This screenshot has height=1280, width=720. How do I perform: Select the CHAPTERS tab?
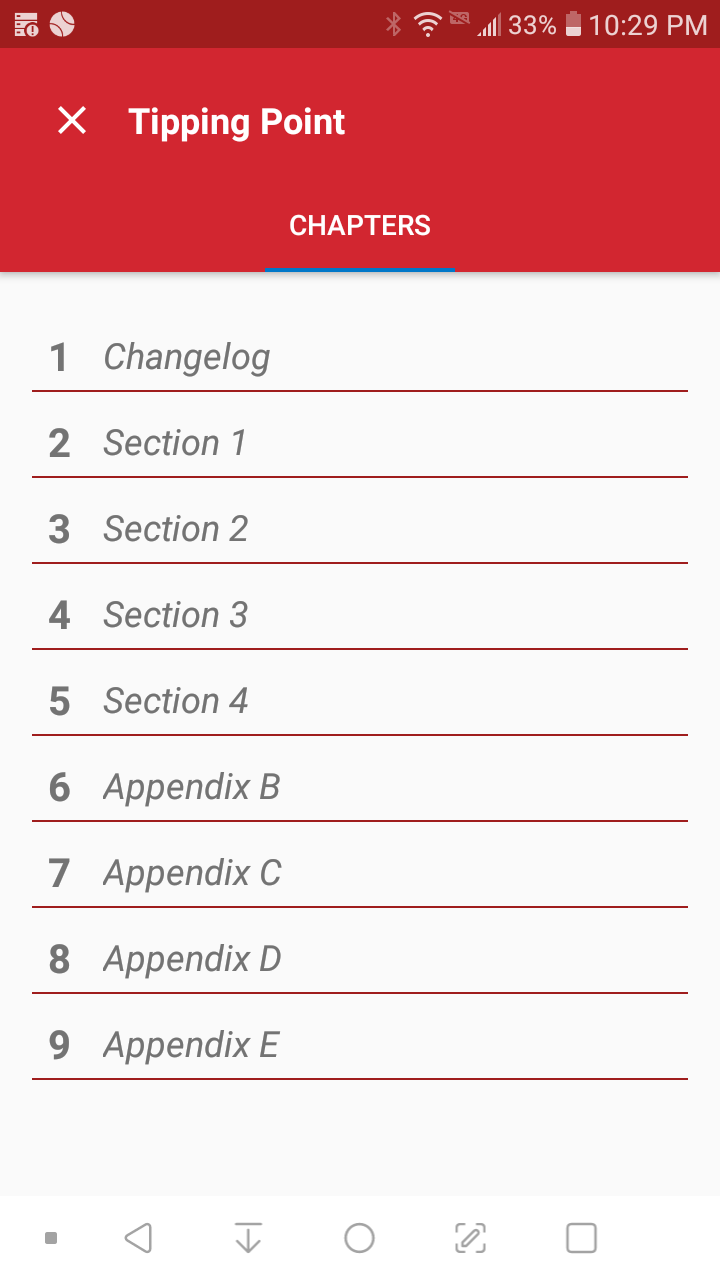tap(360, 226)
